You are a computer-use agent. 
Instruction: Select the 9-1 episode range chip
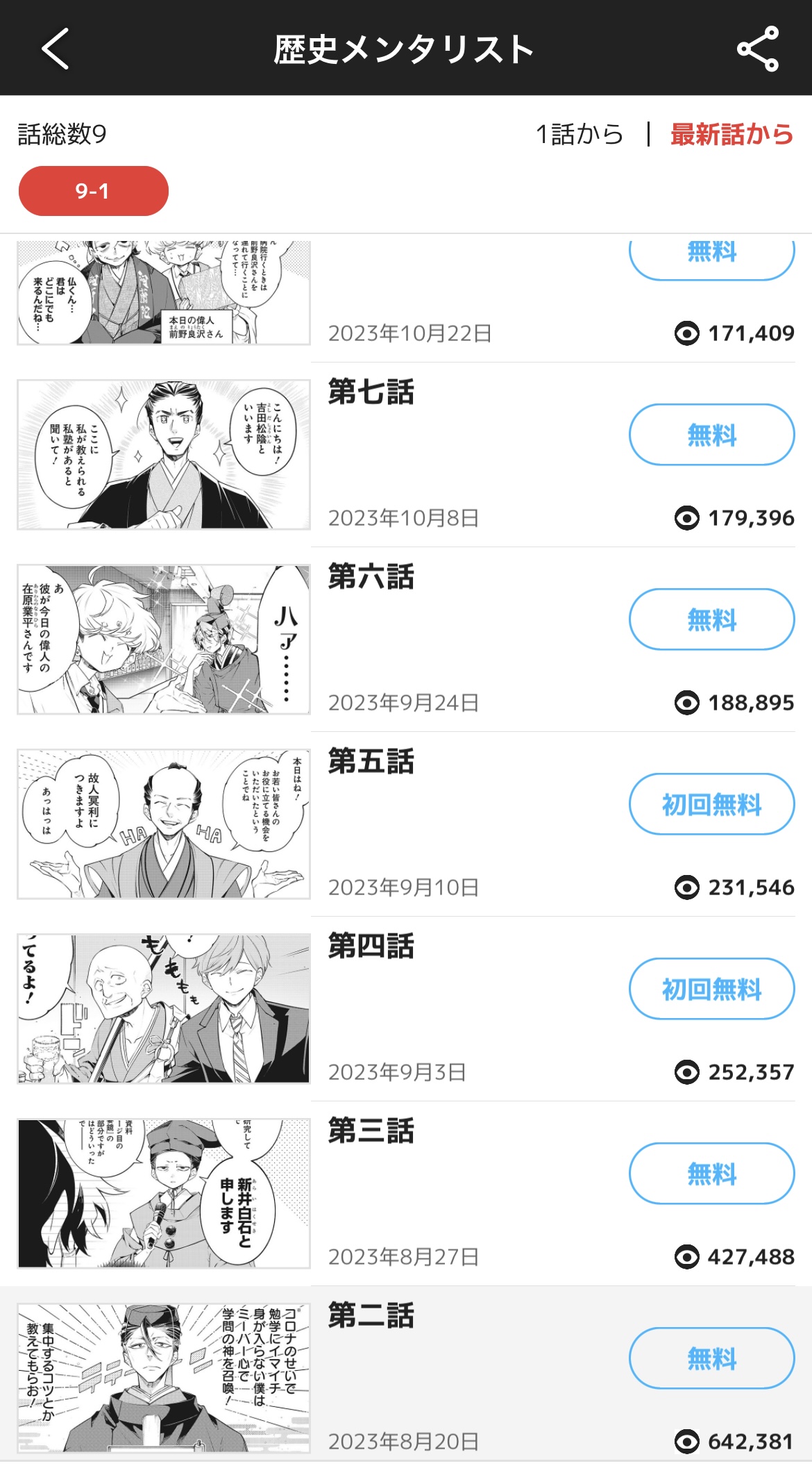click(94, 191)
